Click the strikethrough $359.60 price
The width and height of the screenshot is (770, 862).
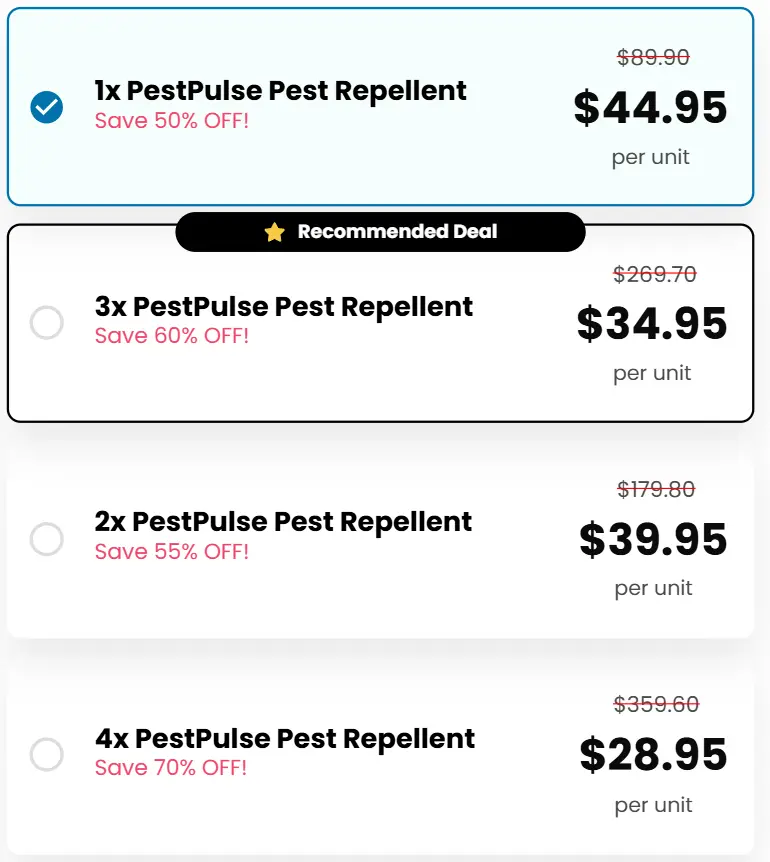pyautogui.click(x=653, y=705)
